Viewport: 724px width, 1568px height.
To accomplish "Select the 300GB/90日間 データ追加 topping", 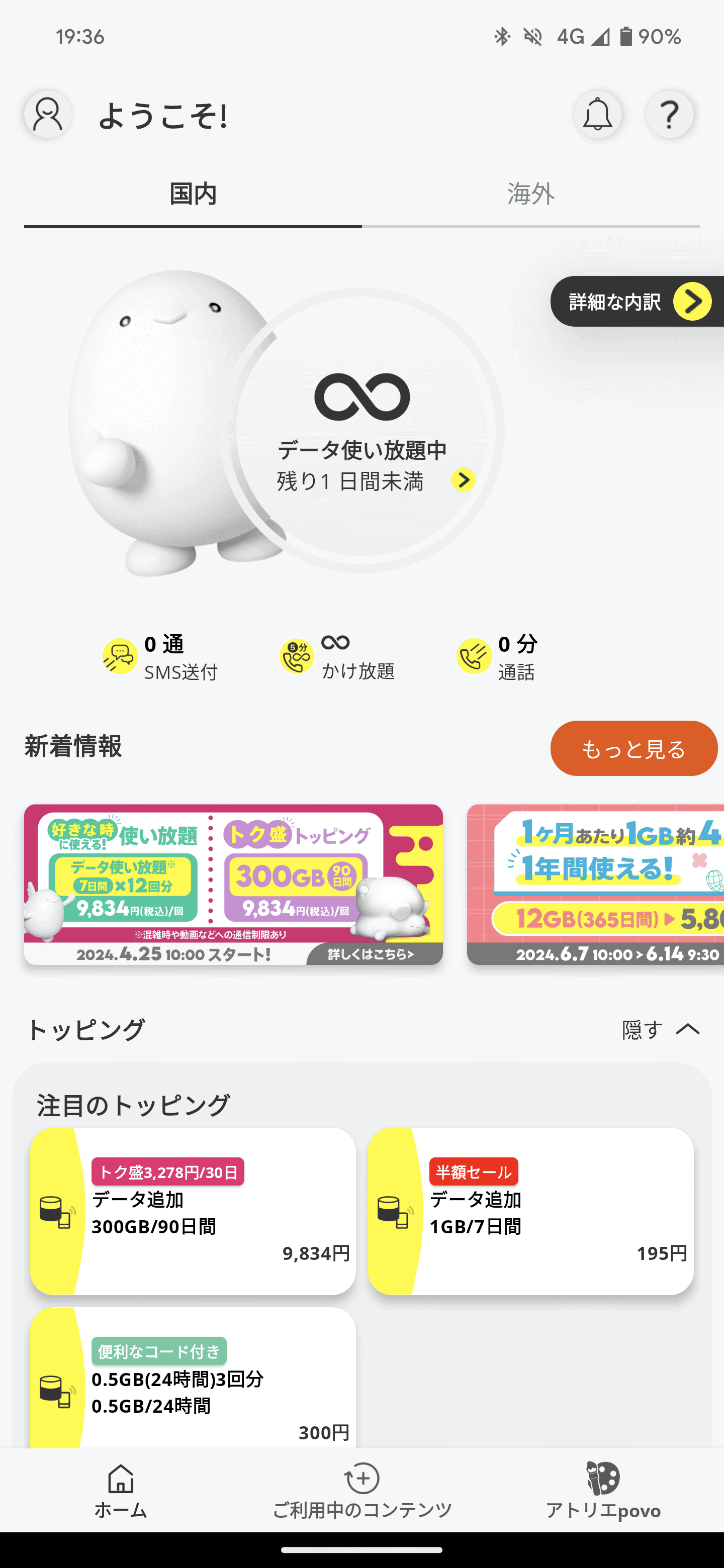I will [193, 1211].
